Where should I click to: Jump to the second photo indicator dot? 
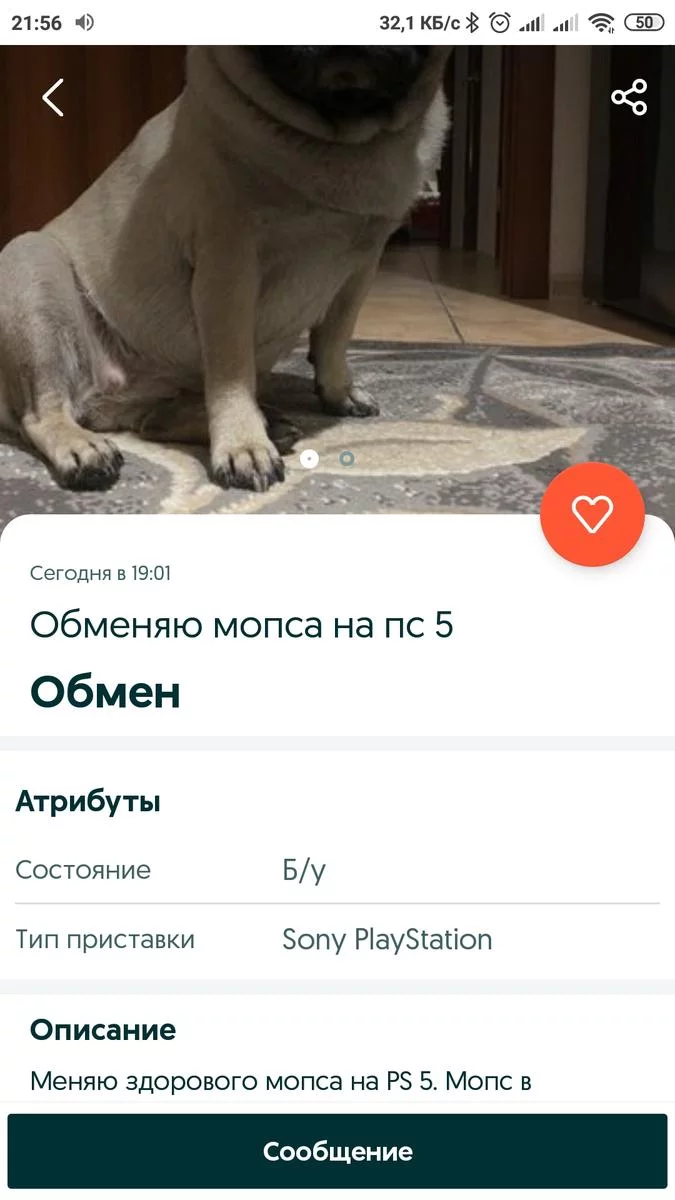point(346,459)
